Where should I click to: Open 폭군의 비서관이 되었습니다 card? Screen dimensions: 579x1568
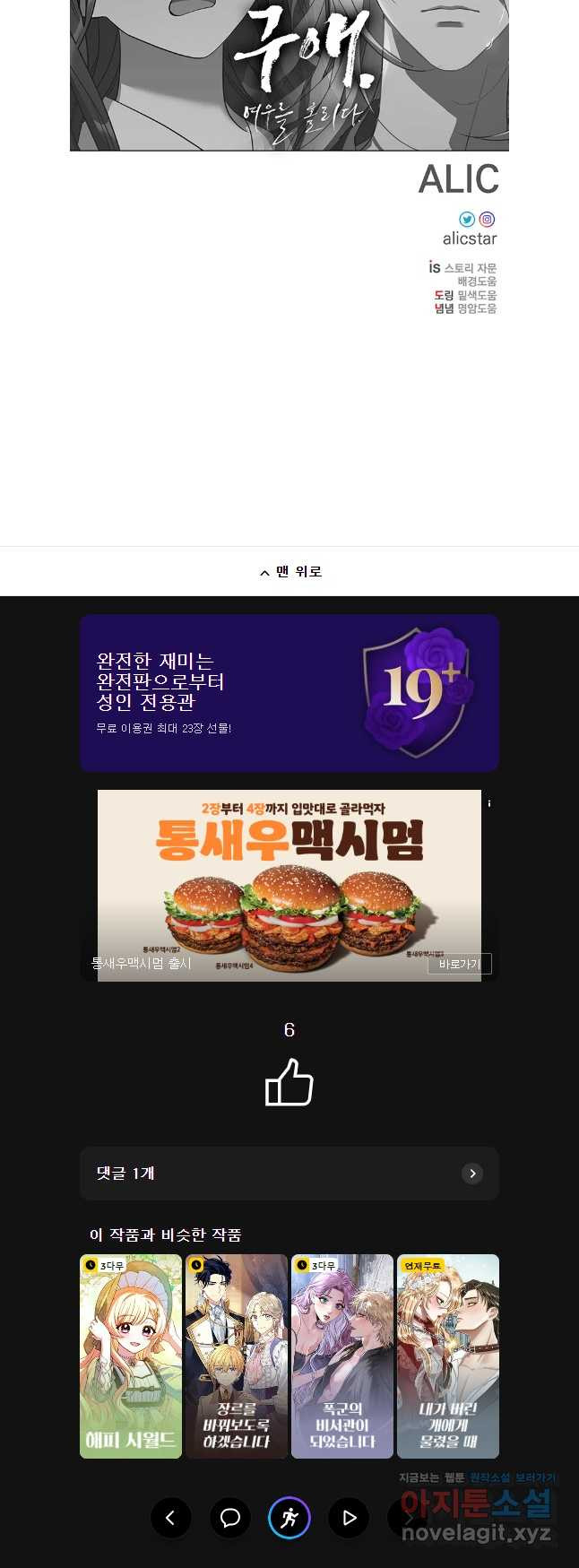pyautogui.click(x=342, y=1356)
